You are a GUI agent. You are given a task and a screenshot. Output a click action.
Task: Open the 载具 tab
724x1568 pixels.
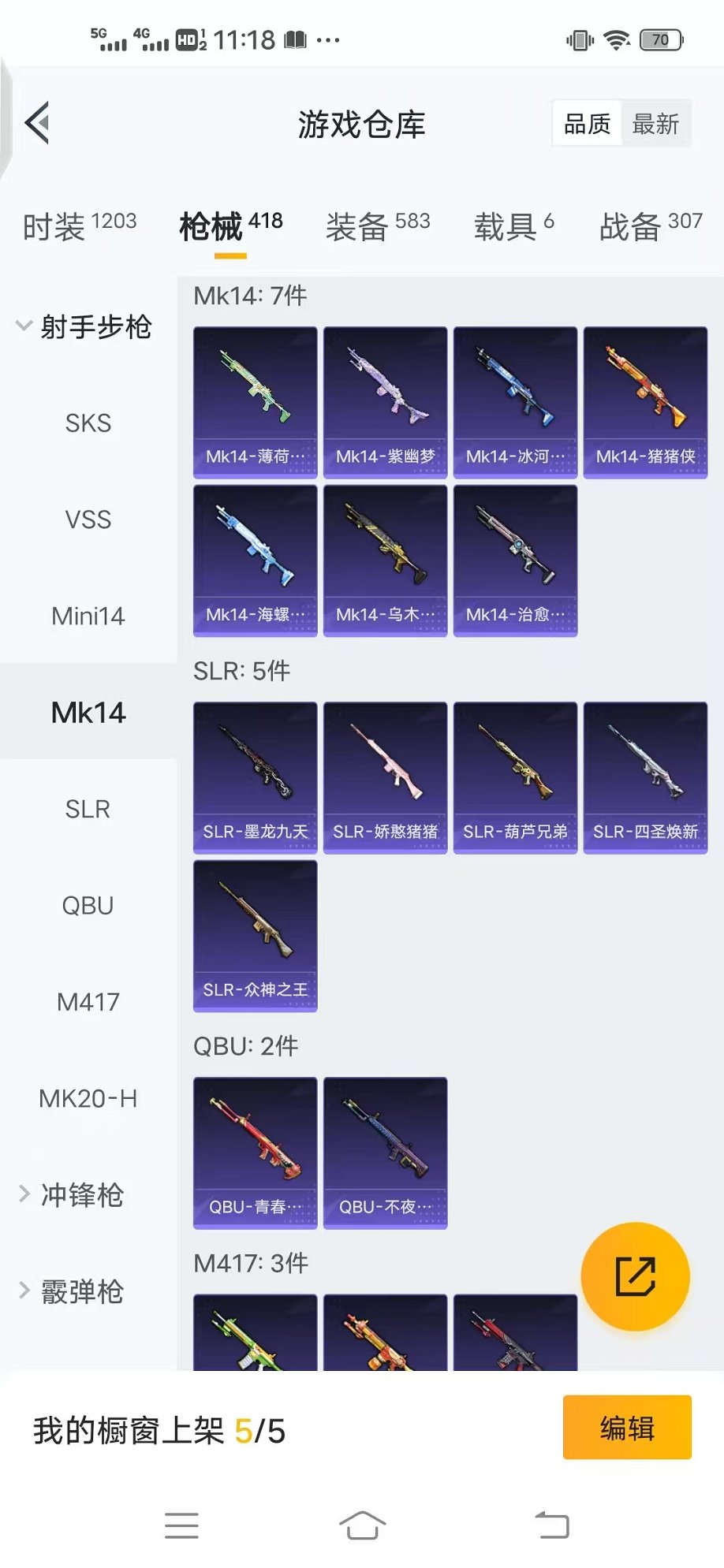click(x=513, y=226)
